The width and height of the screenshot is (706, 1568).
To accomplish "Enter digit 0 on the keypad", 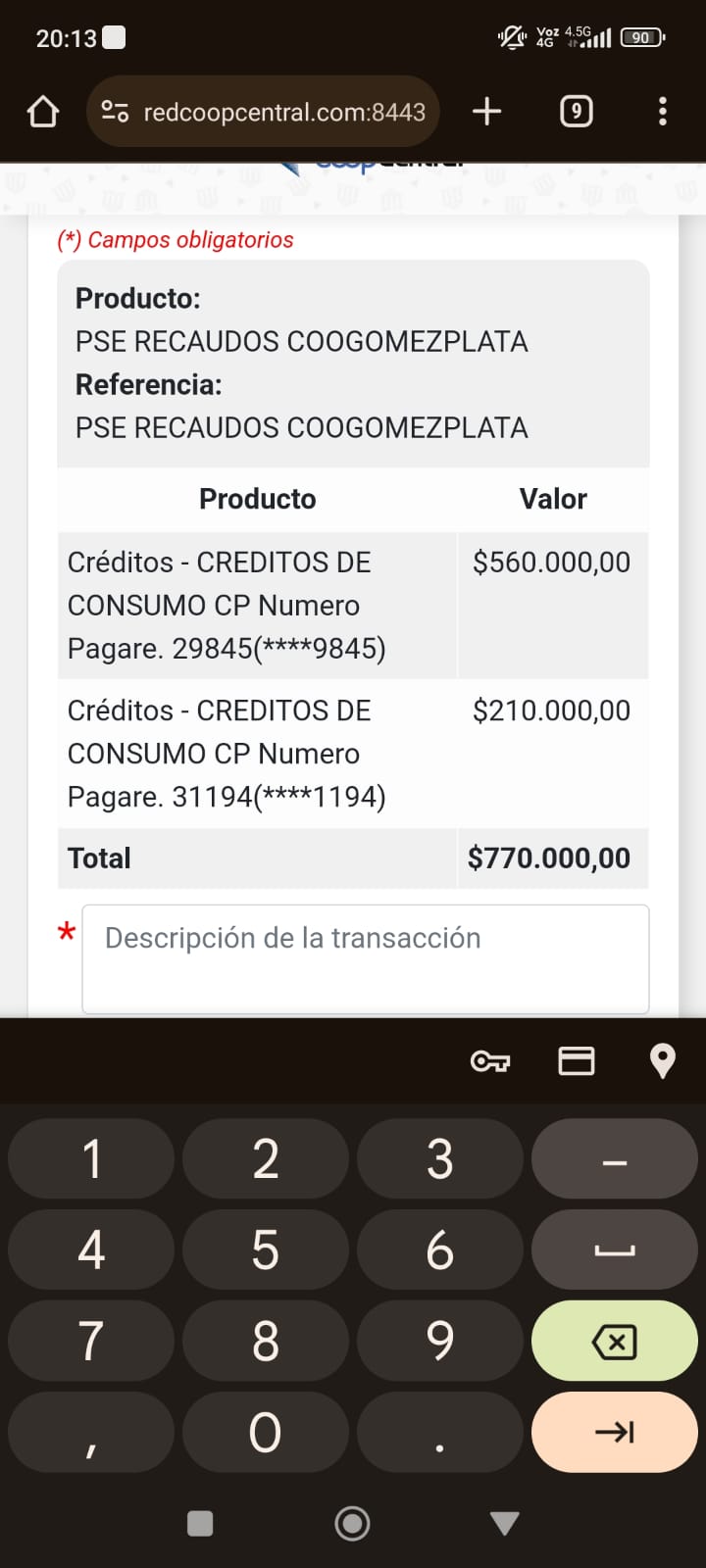I will (265, 1432).
